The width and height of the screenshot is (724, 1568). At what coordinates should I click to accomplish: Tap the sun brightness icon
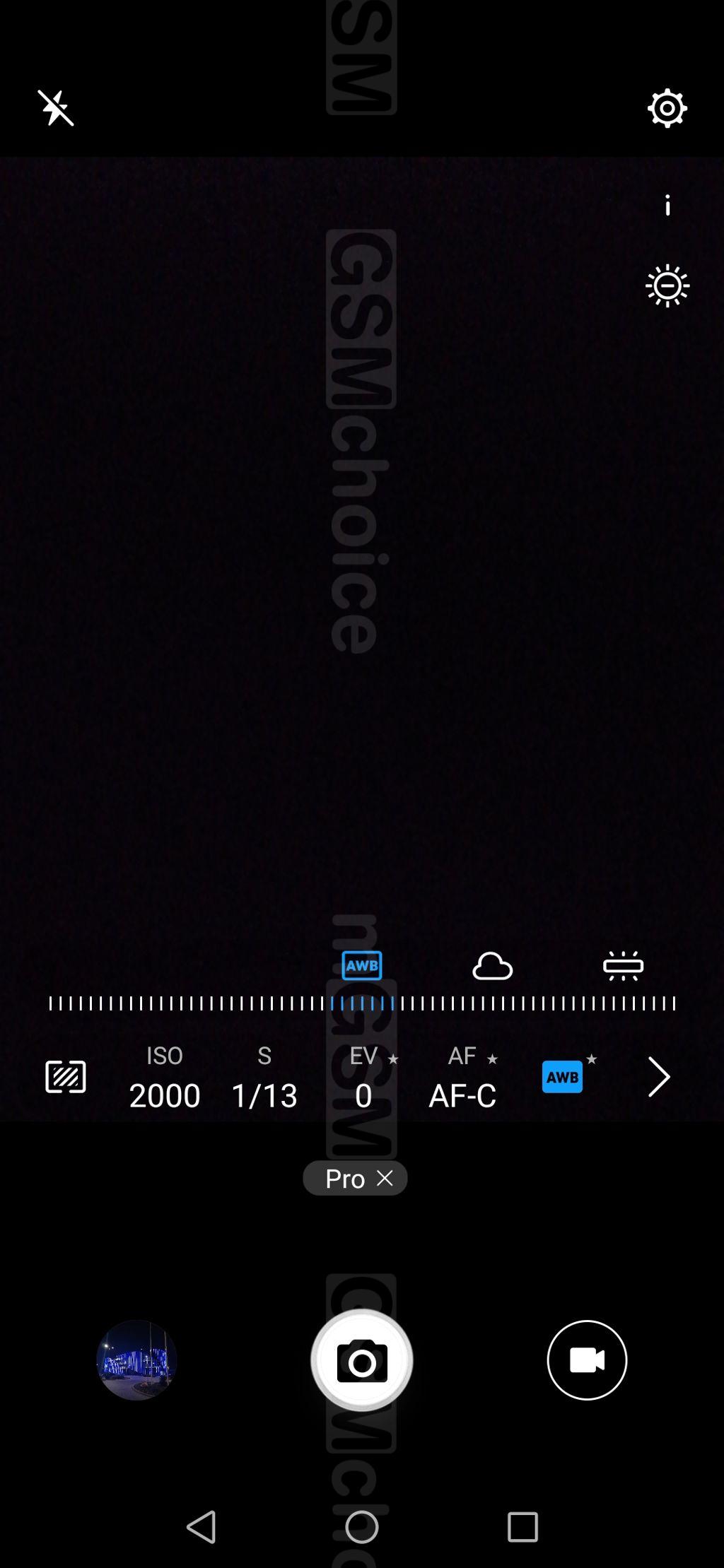(x=667, y=285)
